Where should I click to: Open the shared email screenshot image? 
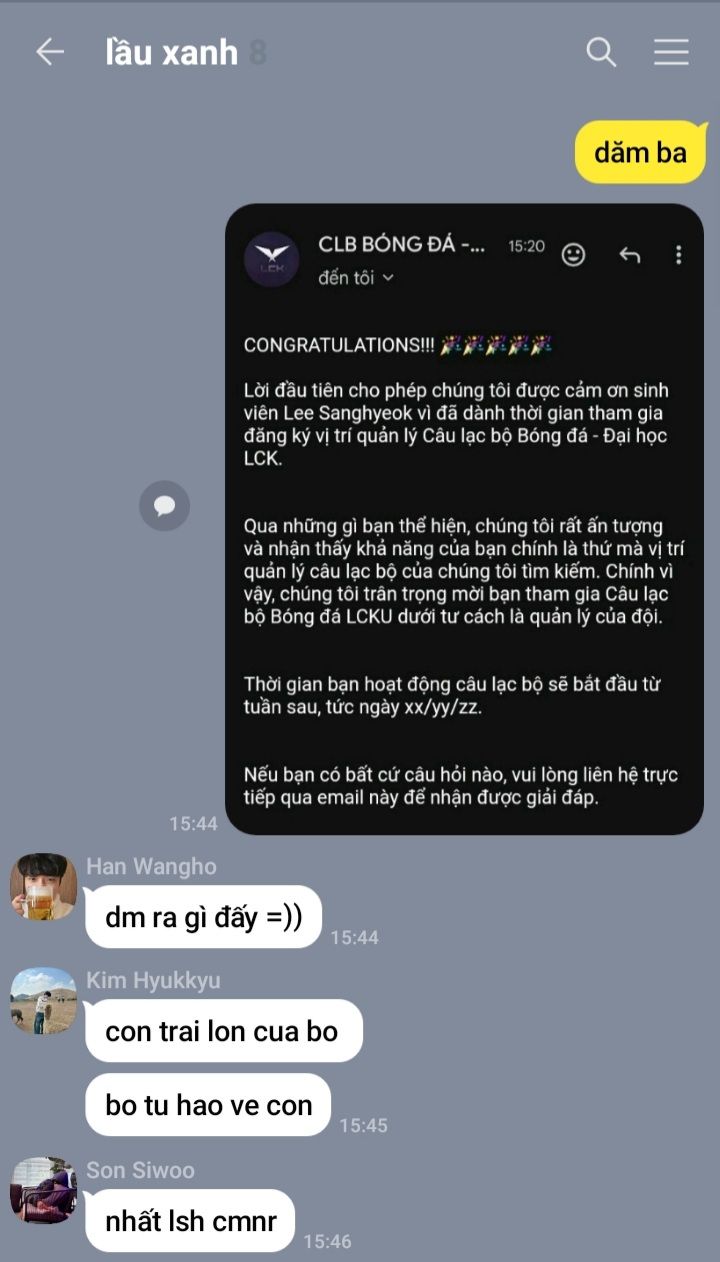point(464,519)
